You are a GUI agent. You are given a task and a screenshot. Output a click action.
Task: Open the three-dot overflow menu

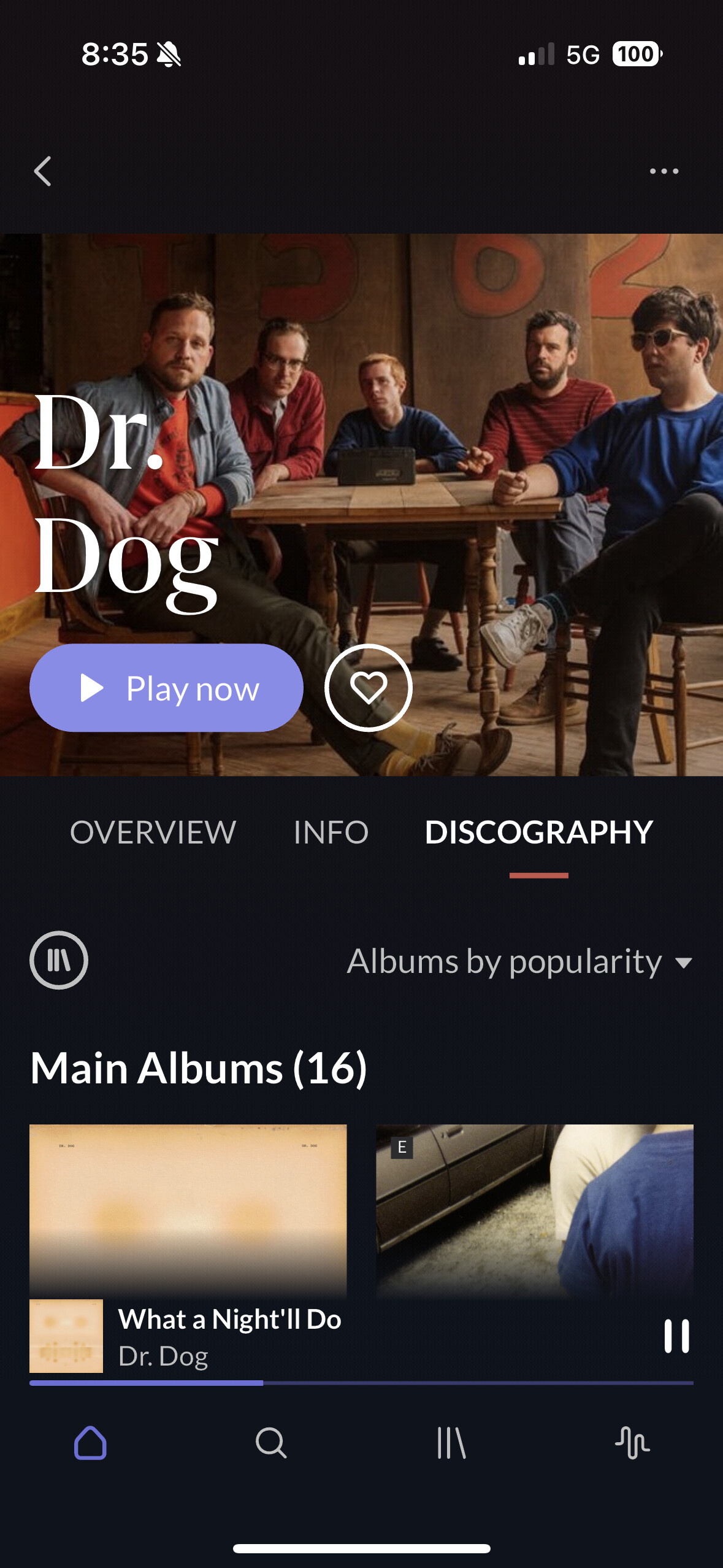664,171
